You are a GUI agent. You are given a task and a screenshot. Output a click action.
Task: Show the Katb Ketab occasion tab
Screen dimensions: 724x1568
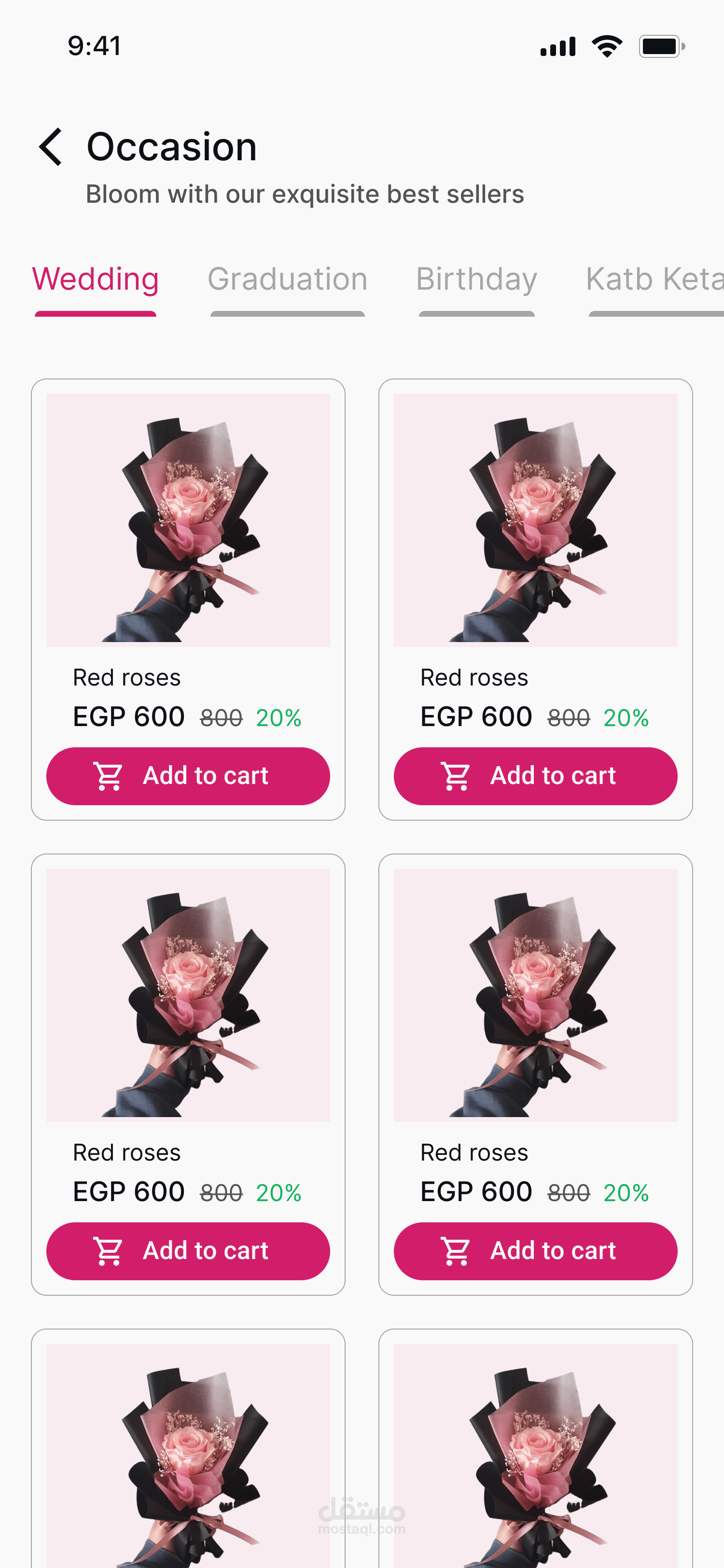pyautogui.click(x=654, y=280)
